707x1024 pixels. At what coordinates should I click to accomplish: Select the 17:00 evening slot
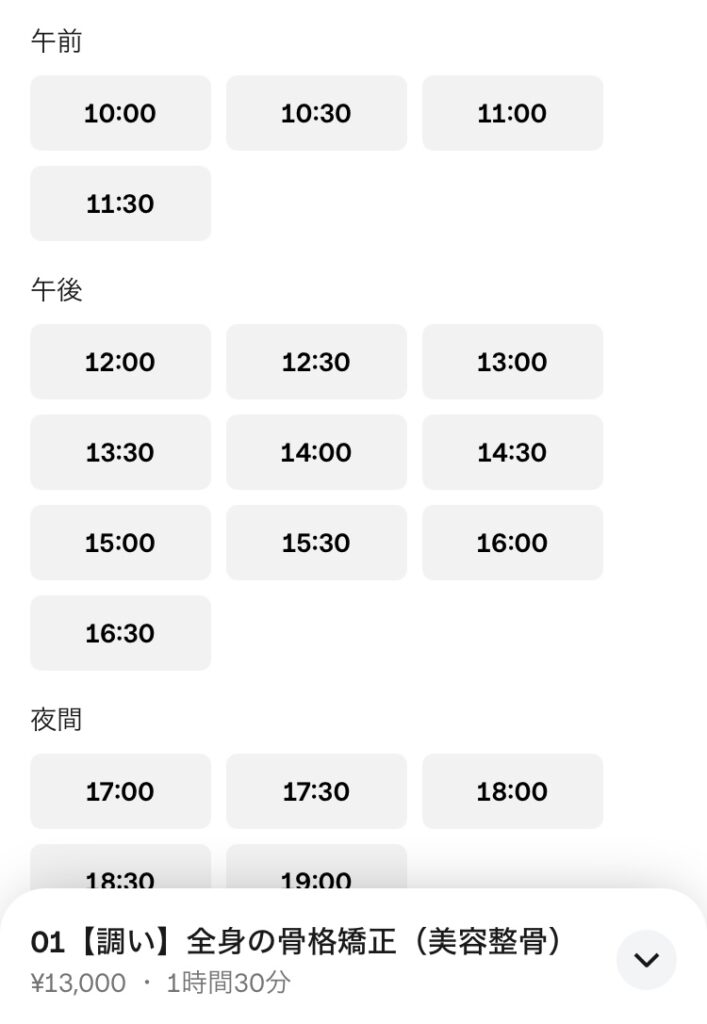120,791
